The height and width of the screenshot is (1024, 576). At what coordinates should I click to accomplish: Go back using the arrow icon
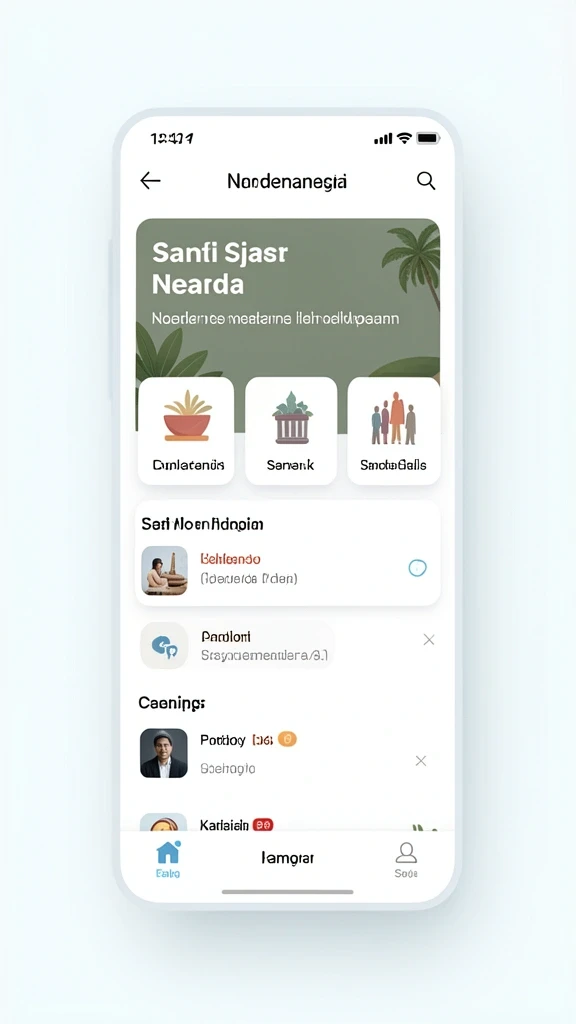[150, 181]
